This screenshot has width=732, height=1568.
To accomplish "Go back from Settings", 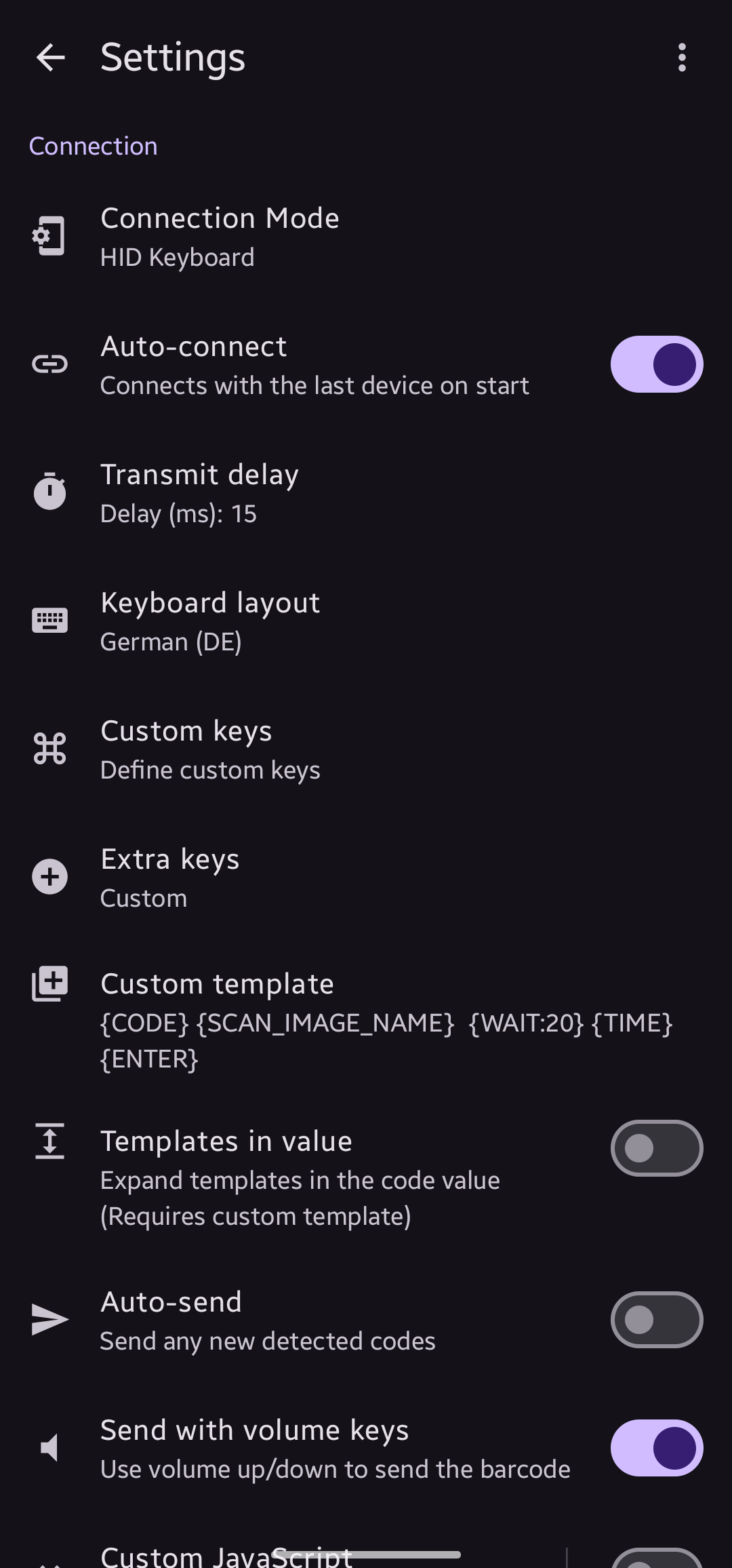I will (x=50, y=58).
